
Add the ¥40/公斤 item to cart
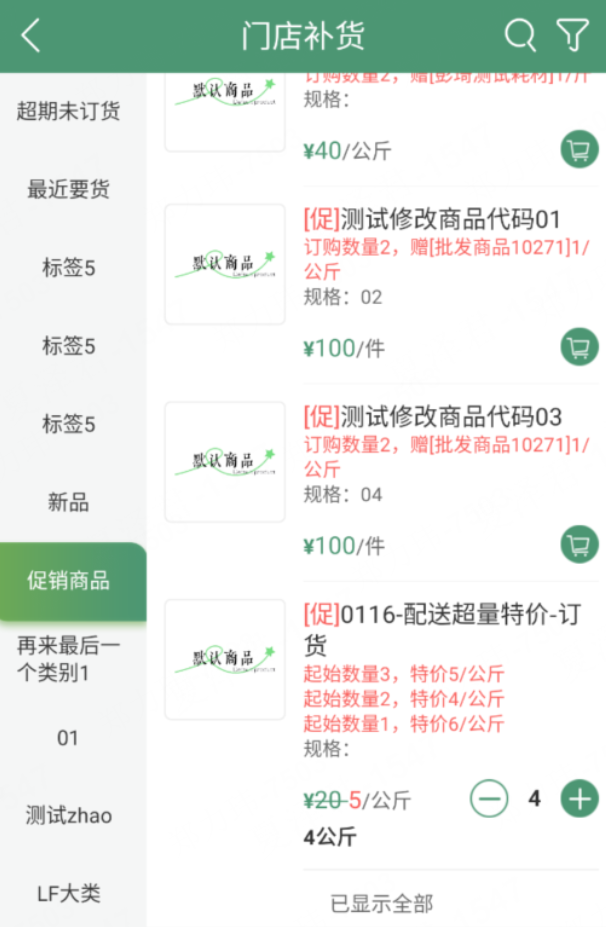pyautogui.click(x=579, y=150)
